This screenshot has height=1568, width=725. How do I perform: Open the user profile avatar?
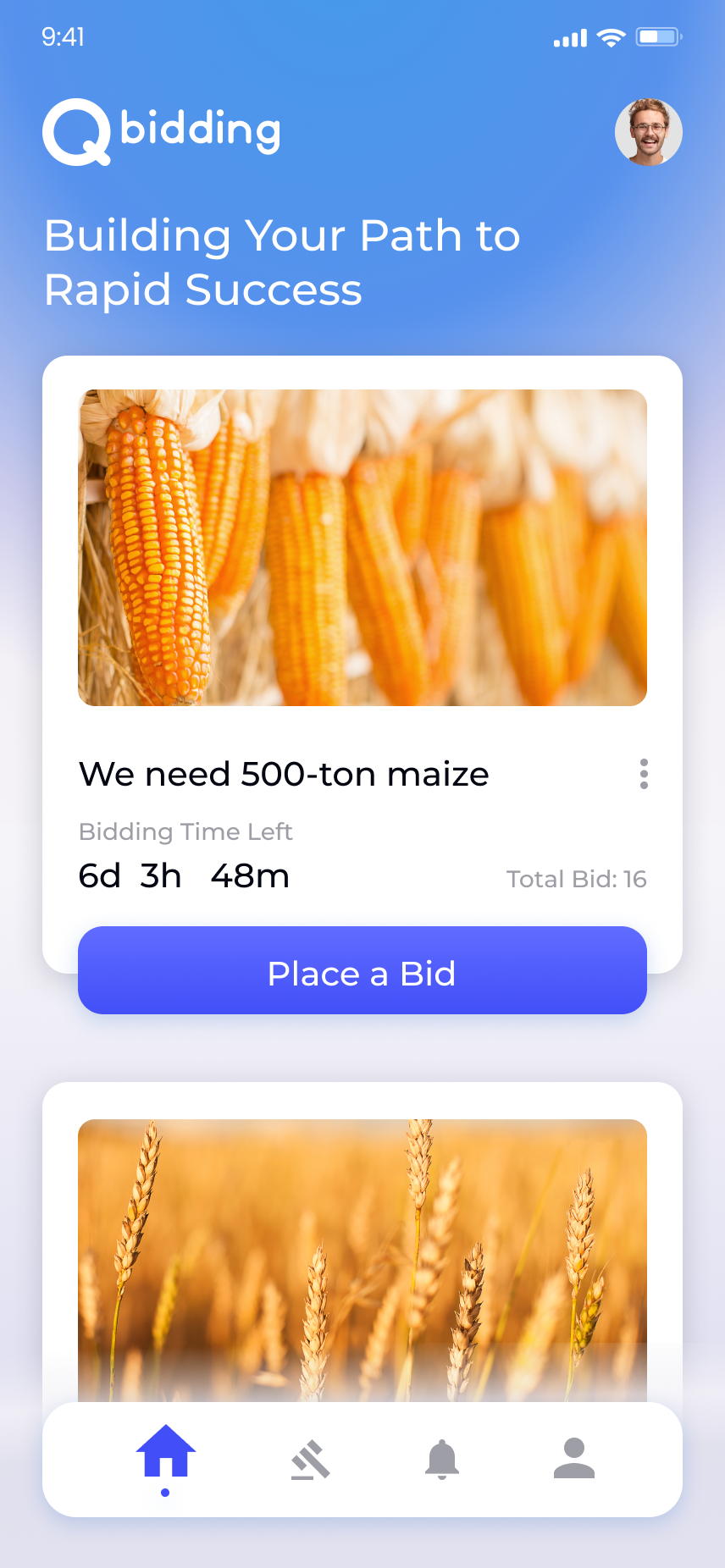pyautogui.click(x=648, y=132)
